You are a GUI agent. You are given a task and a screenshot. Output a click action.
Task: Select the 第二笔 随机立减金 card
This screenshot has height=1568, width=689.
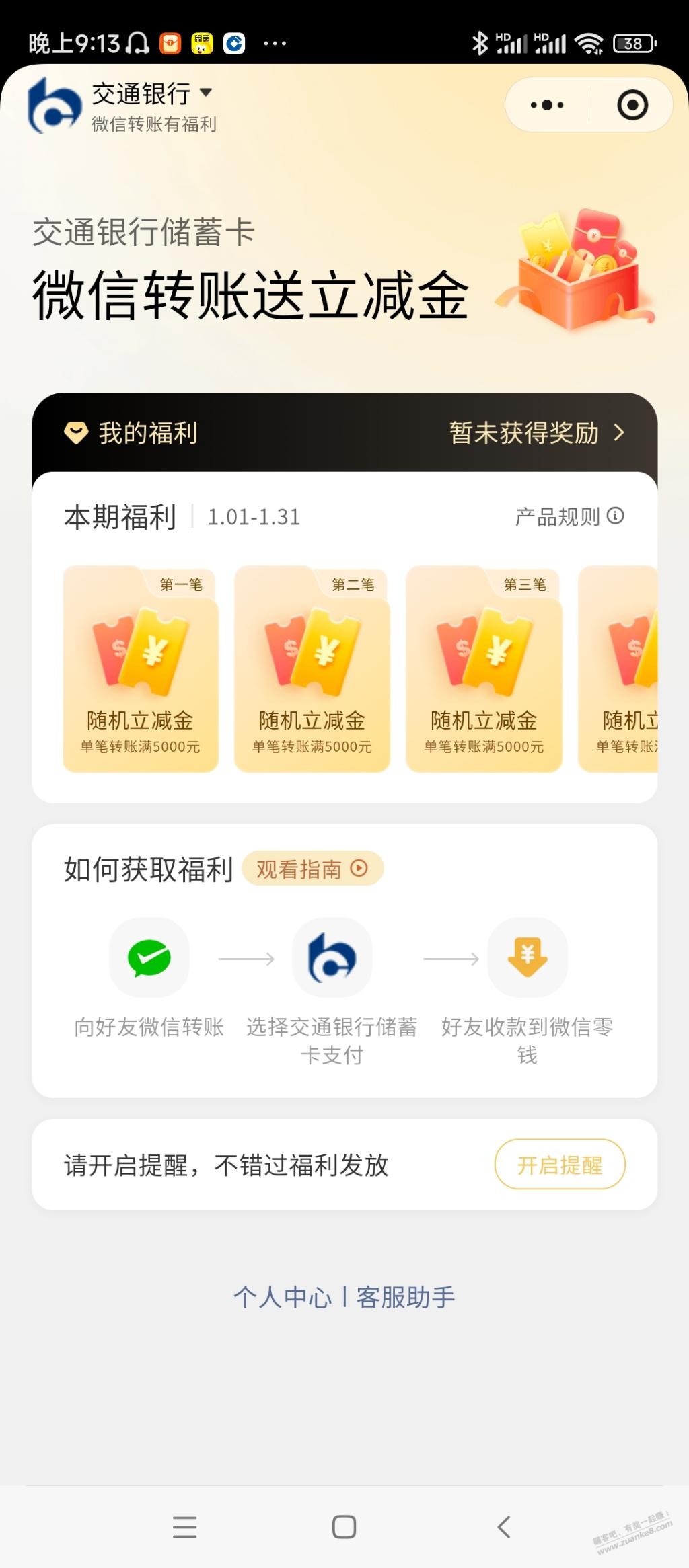click(312, 669)
